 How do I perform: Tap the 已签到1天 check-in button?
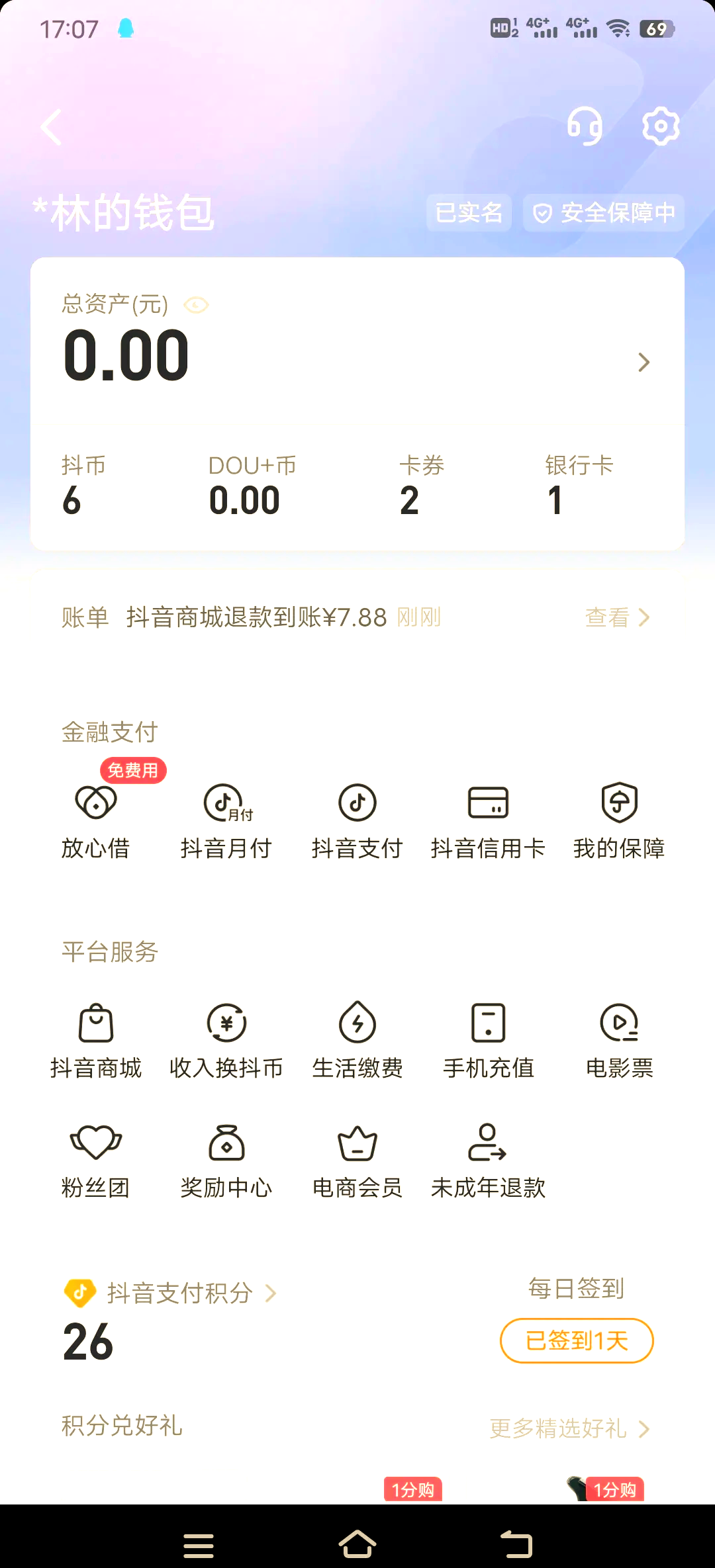point(577,1341)
